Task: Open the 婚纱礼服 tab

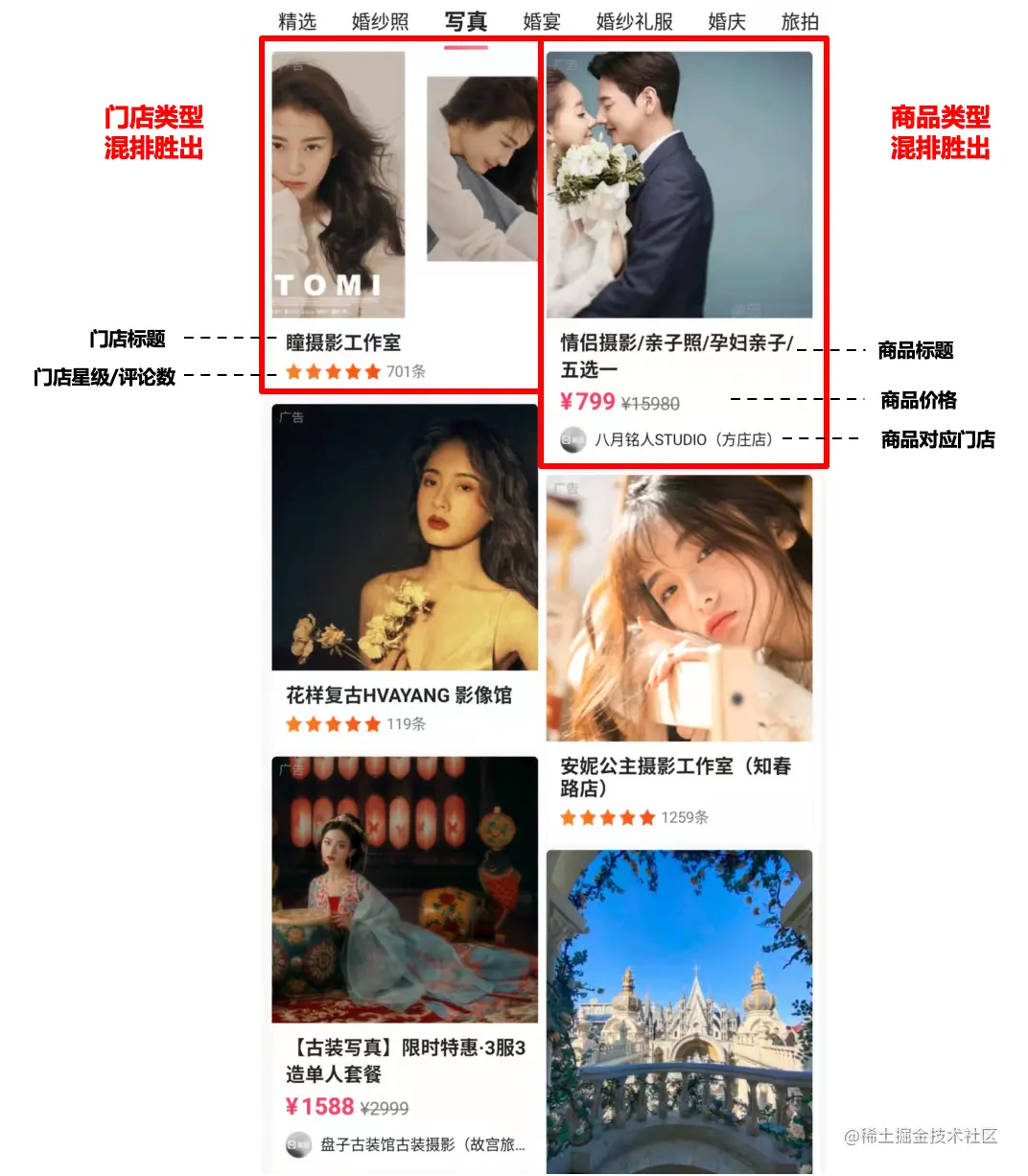Action: point(633,22)
